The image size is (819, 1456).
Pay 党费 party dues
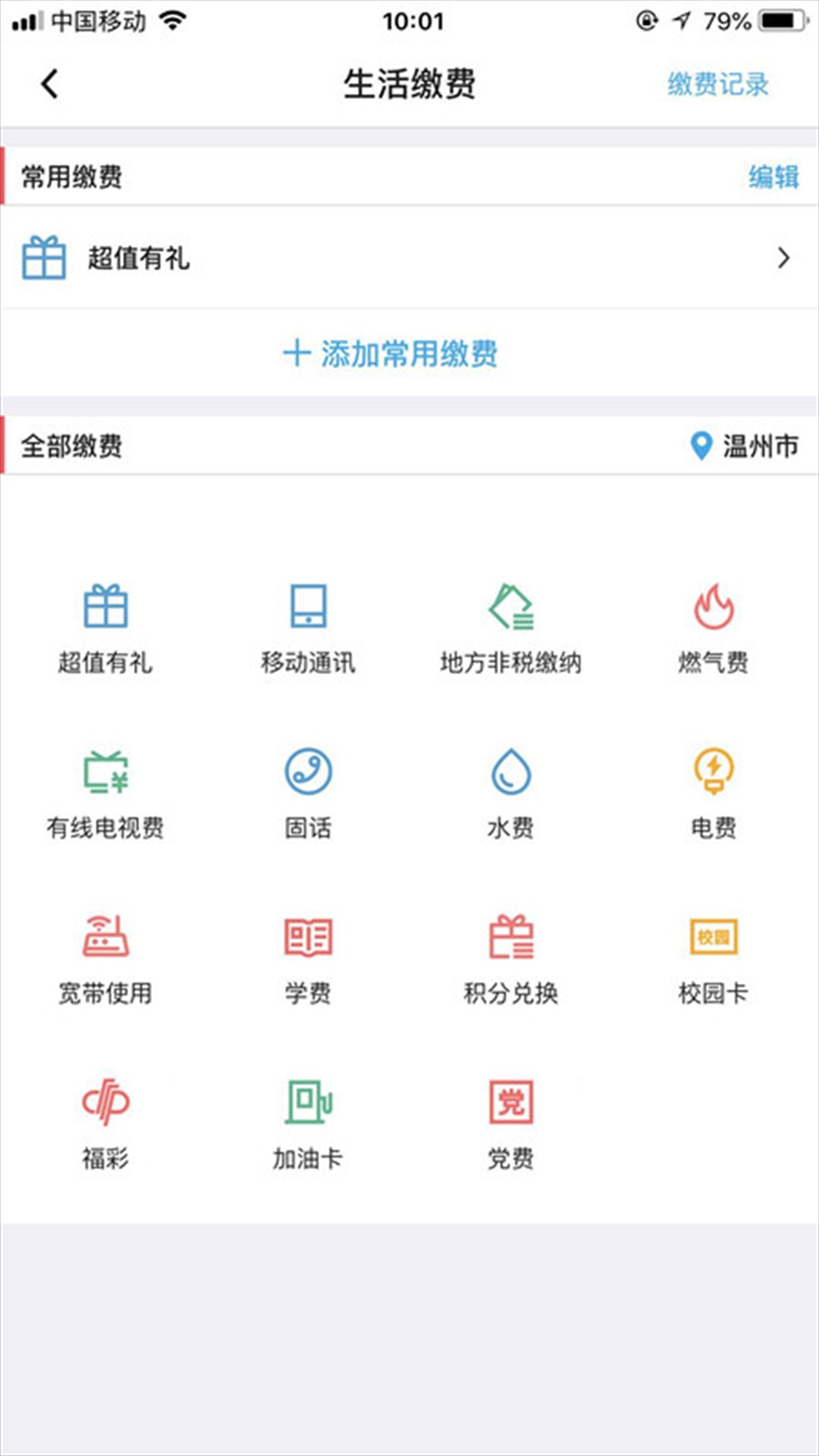510,1125
